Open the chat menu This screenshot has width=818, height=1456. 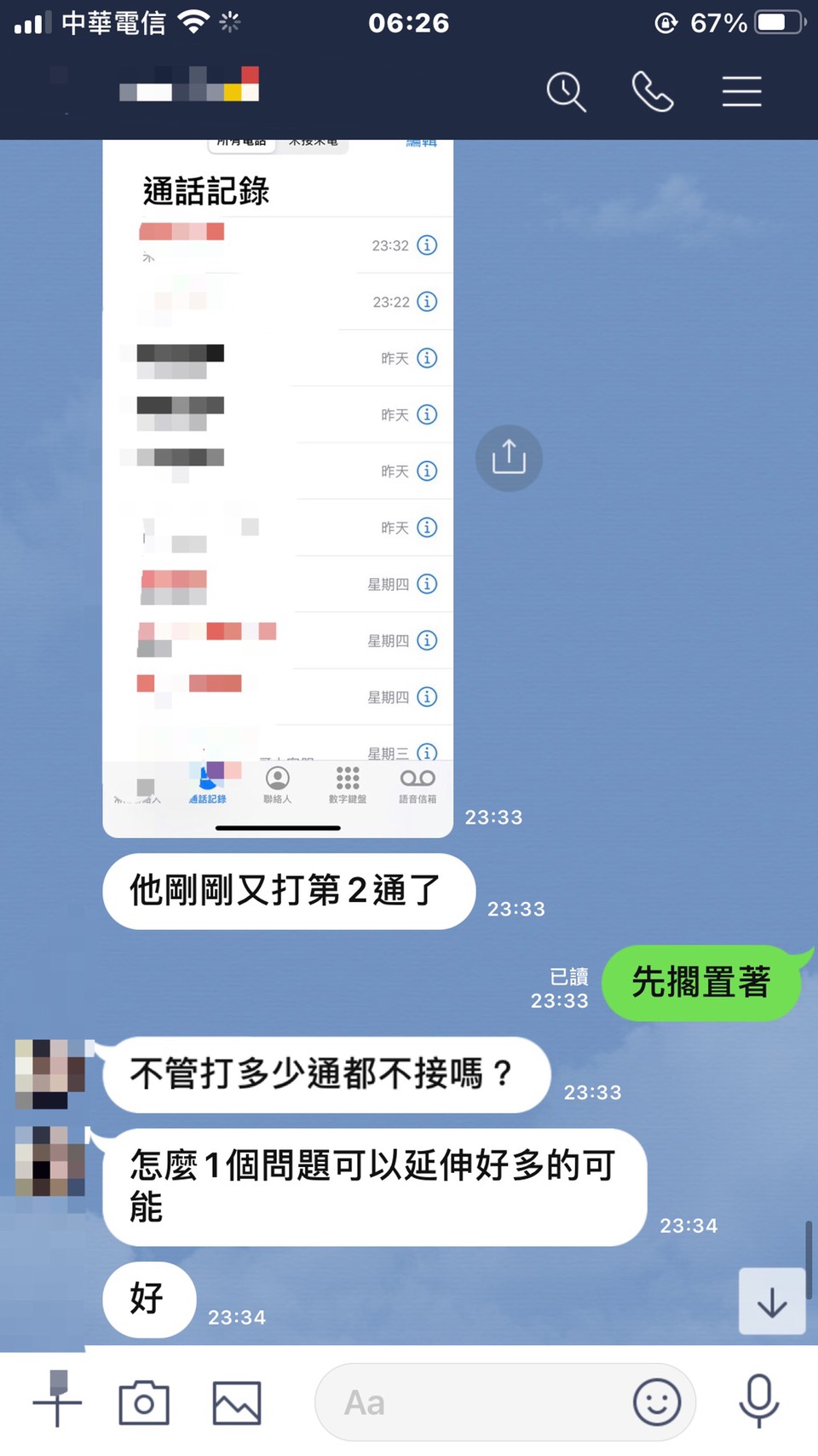741,92
